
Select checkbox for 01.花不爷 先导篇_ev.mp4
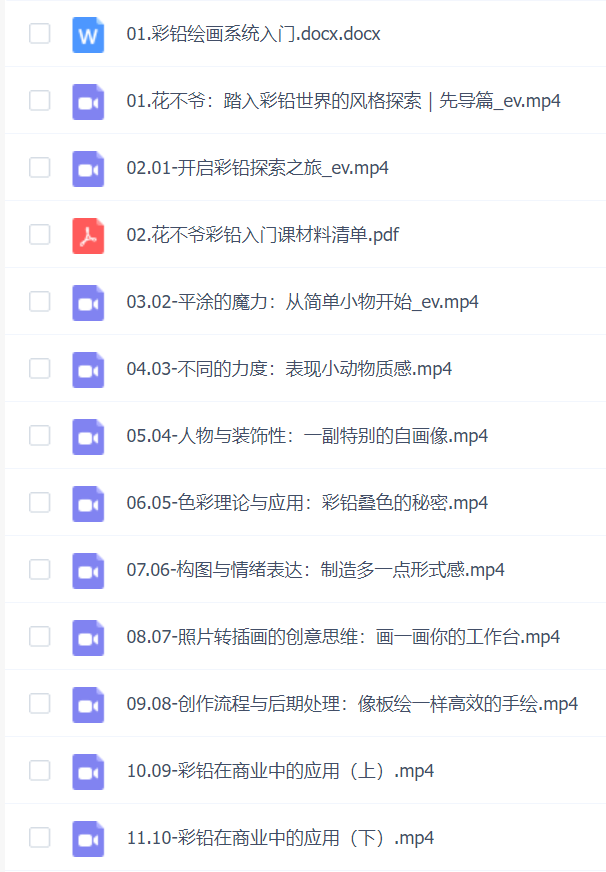(x=40, y=101)
